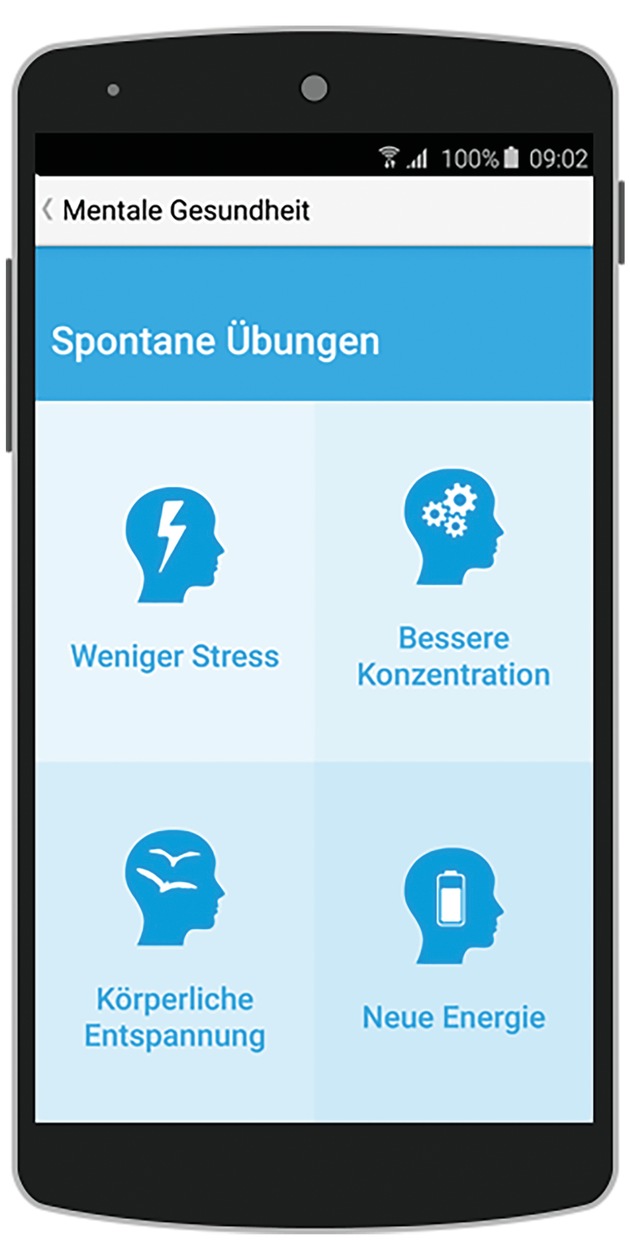Image resolution: width=630 pixels, height=1257 pixels.
Task: Choose the Neue Energie tile
Action: (x=453, y=940)
